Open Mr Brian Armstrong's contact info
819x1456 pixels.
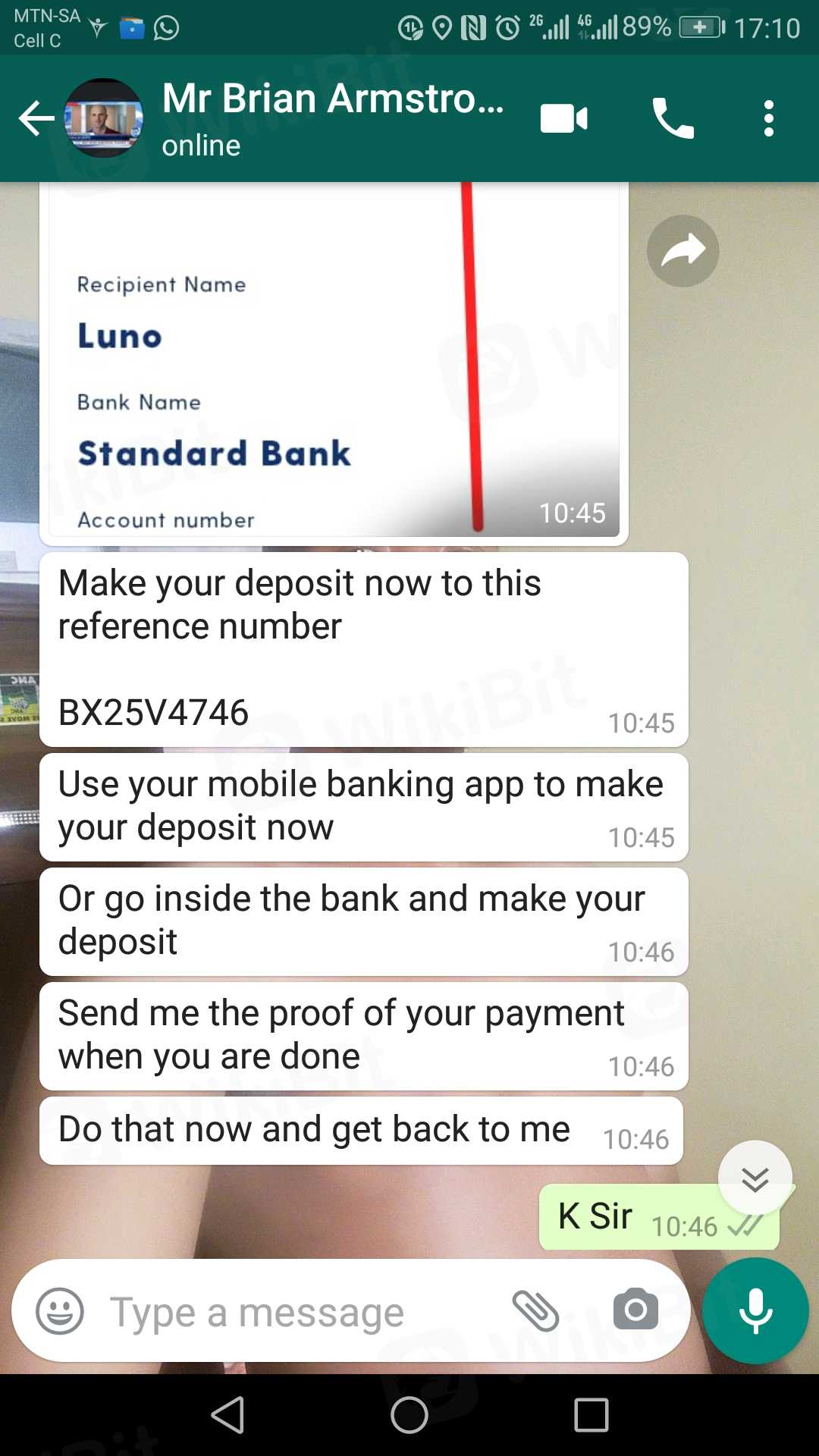332,118
